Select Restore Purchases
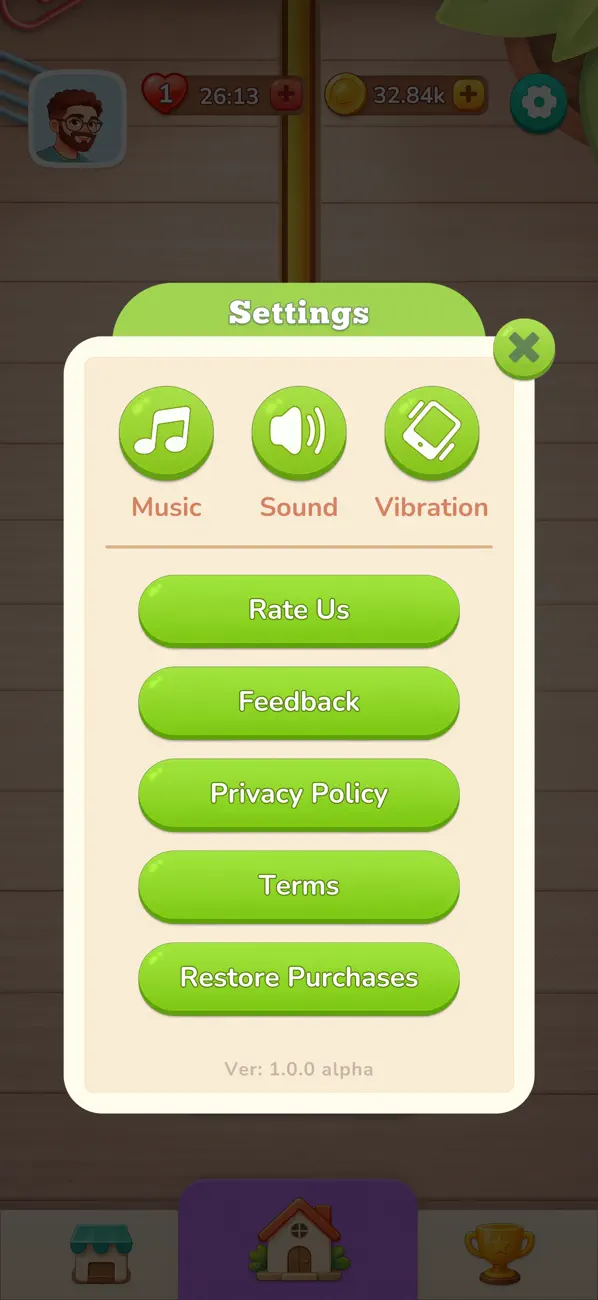 (299, 979)
